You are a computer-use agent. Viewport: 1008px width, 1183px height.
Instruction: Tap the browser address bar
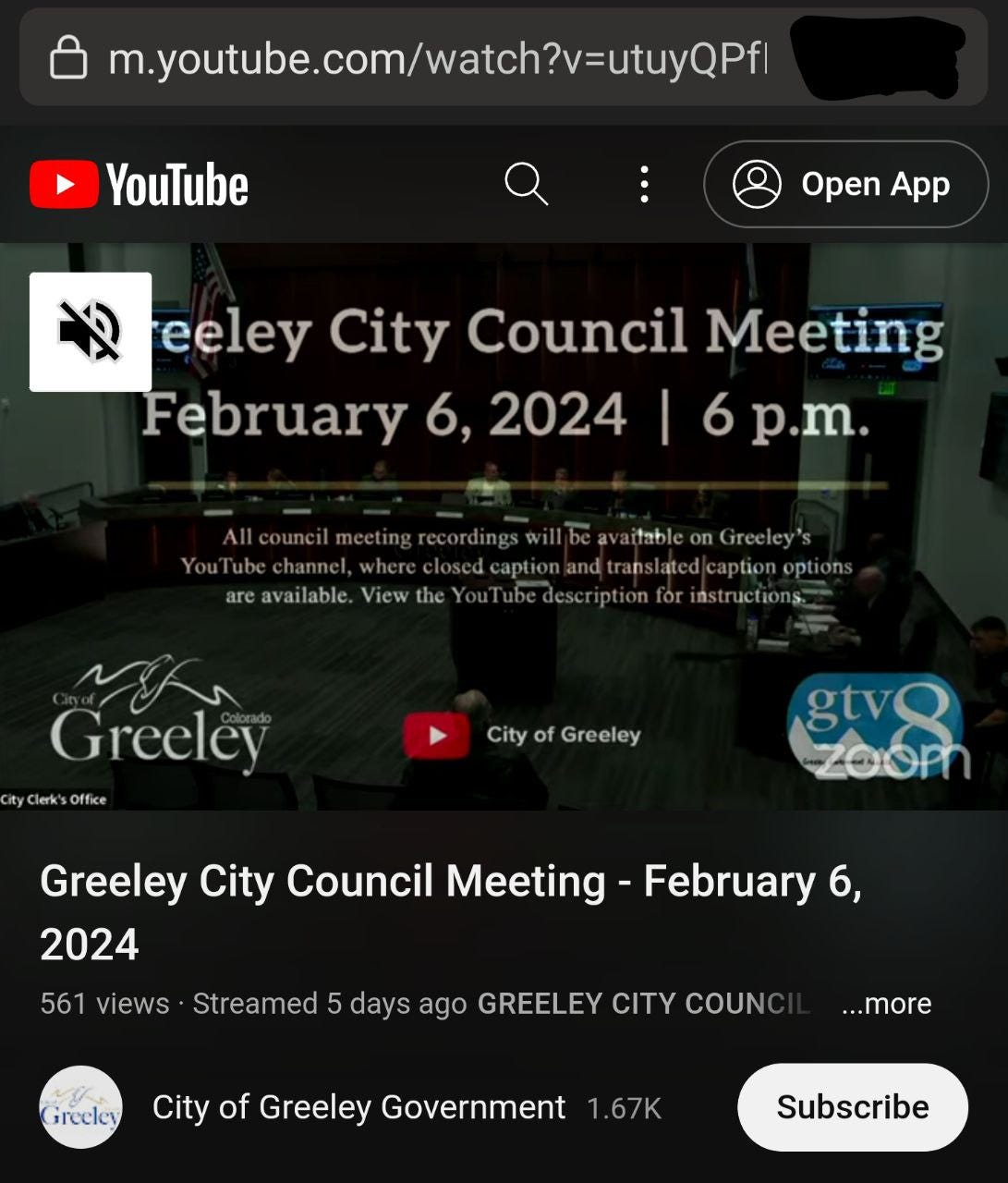coord(434,58)
